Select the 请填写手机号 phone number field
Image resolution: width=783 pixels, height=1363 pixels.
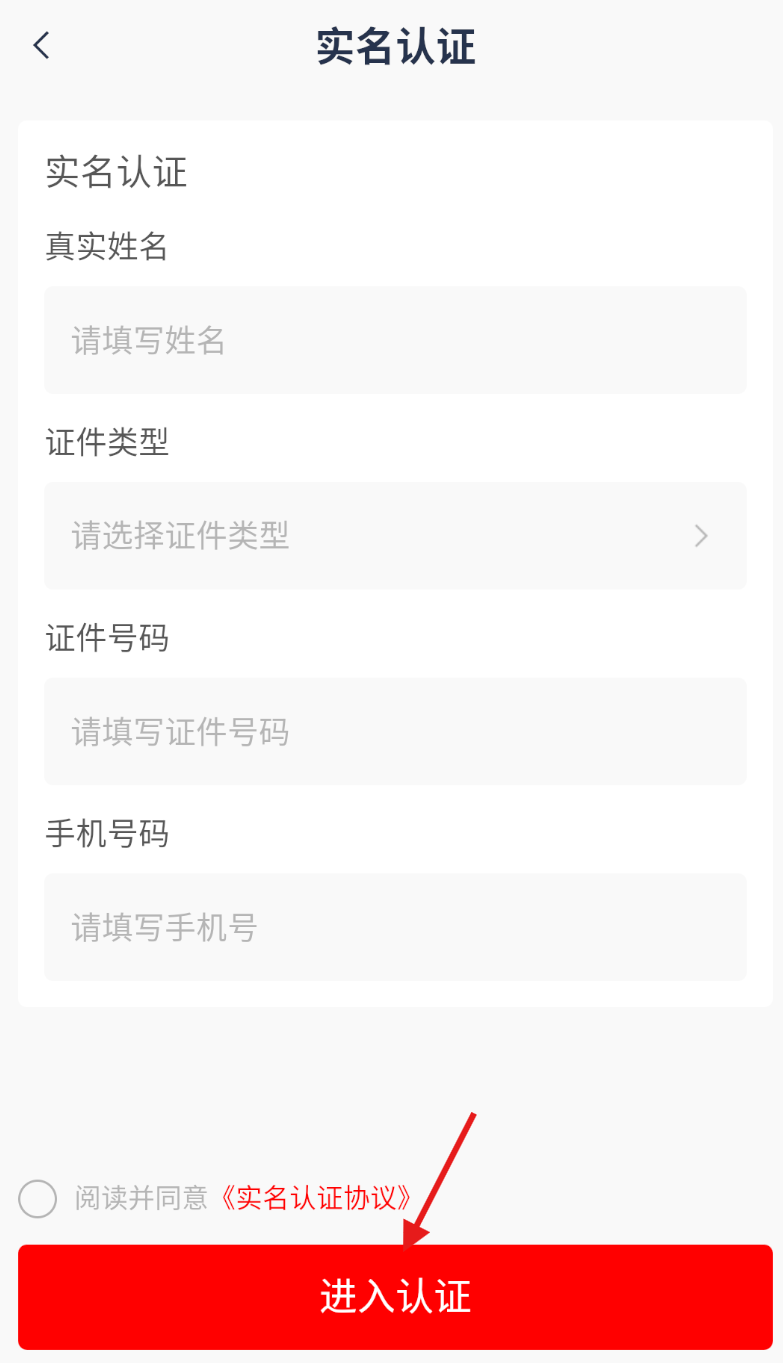[x=395, y=927]
